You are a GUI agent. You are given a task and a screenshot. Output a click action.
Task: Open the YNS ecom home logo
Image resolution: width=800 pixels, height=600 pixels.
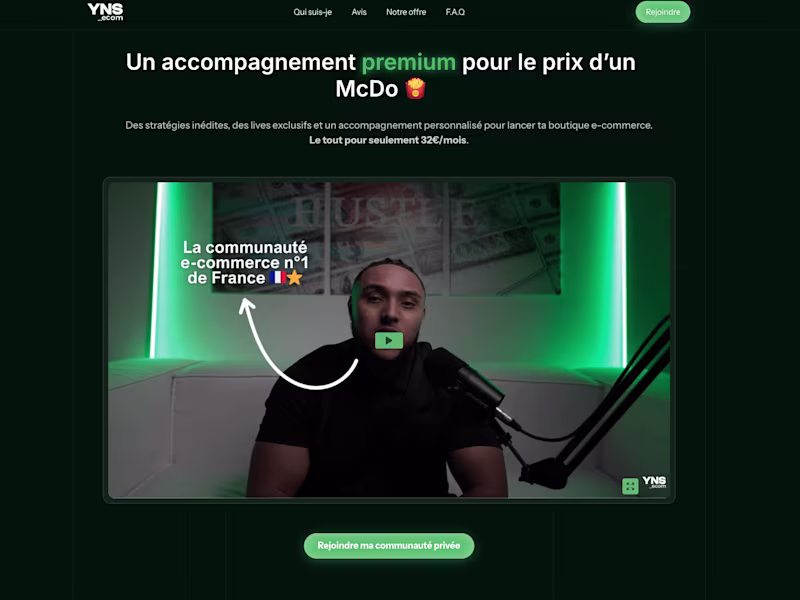coord(105,11)
